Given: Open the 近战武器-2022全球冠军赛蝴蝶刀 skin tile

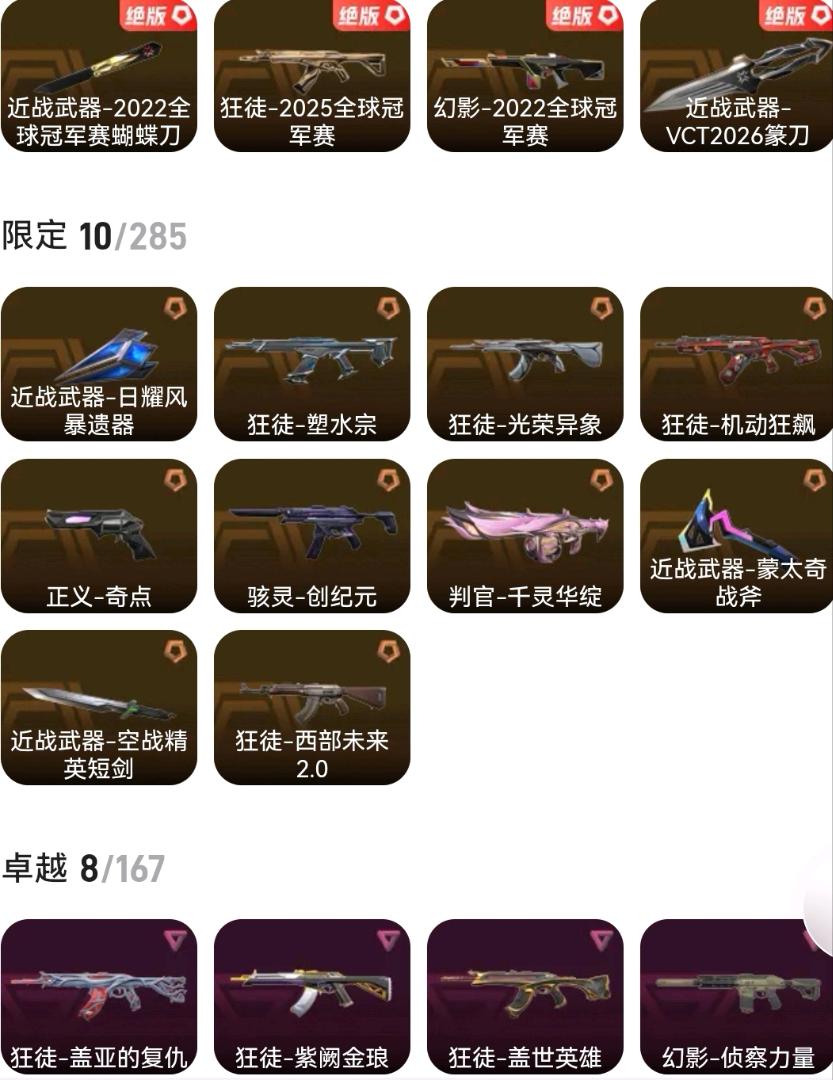Looking at the screenshot, I should pos(99,76).
